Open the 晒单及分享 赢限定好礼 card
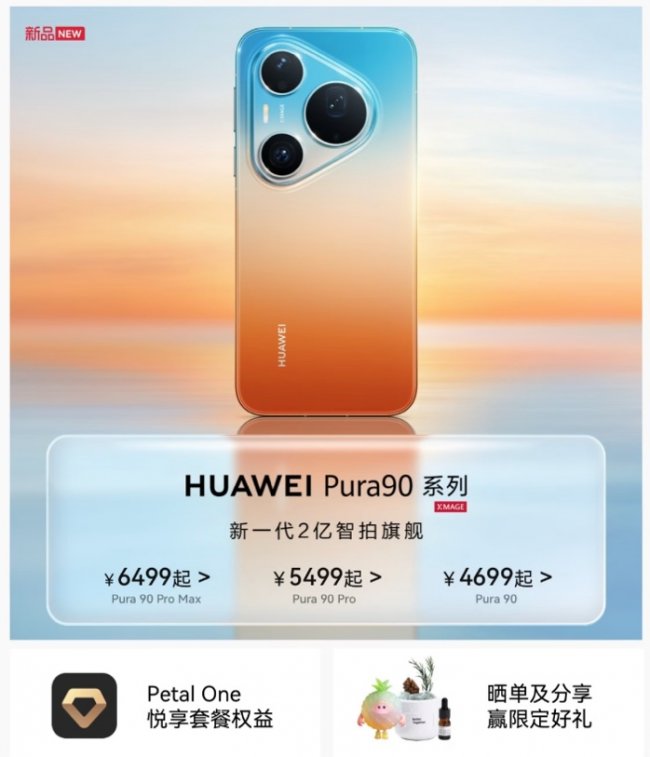 [x=487, y=705]
